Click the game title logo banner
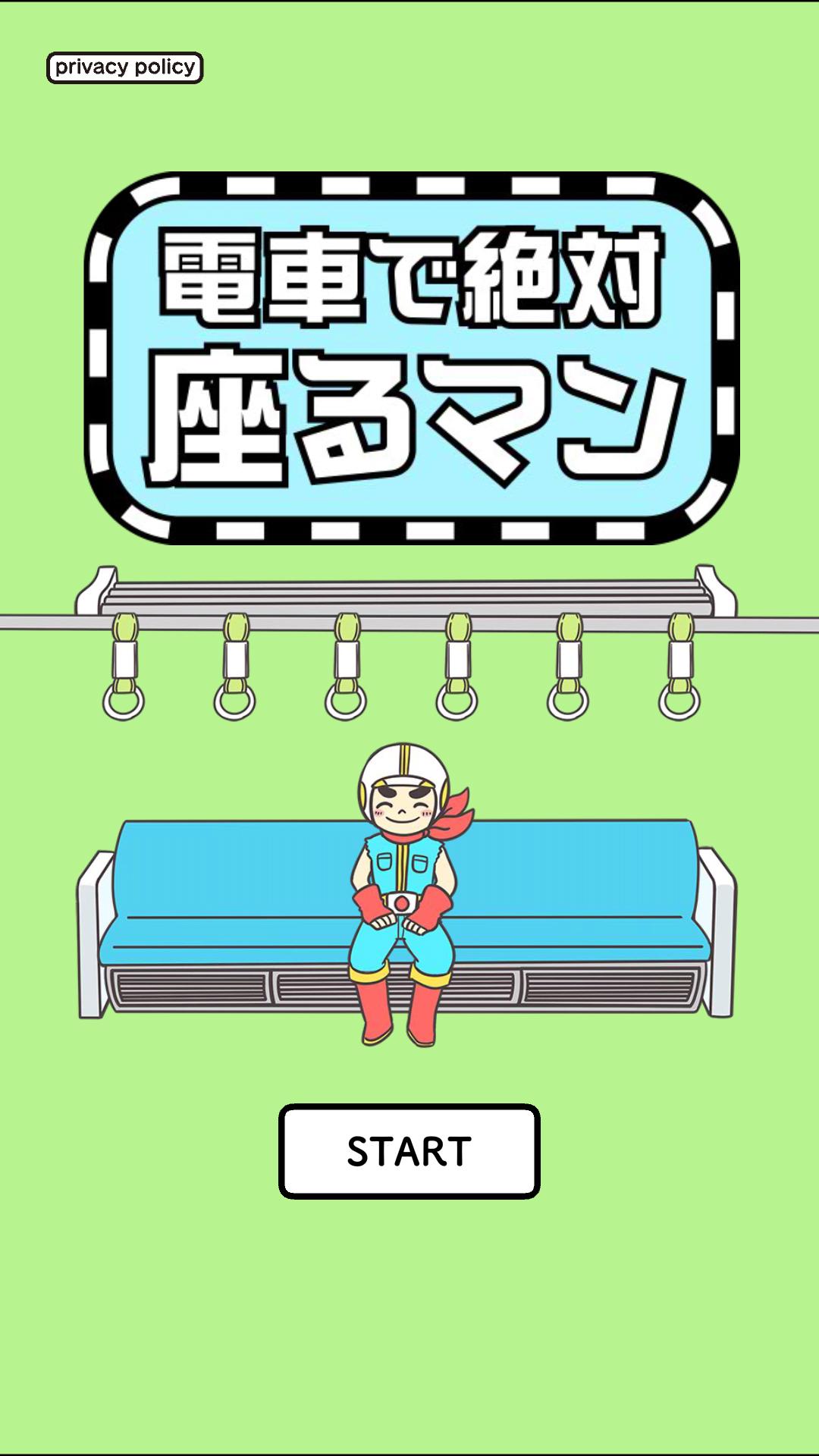This screenshot has width=819, height=1456. [409, 356]
